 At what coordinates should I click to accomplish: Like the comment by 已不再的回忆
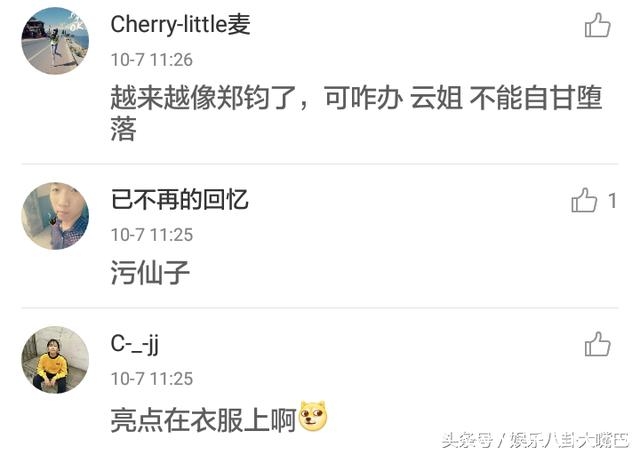pyautogui.click(x=585, y=201)
